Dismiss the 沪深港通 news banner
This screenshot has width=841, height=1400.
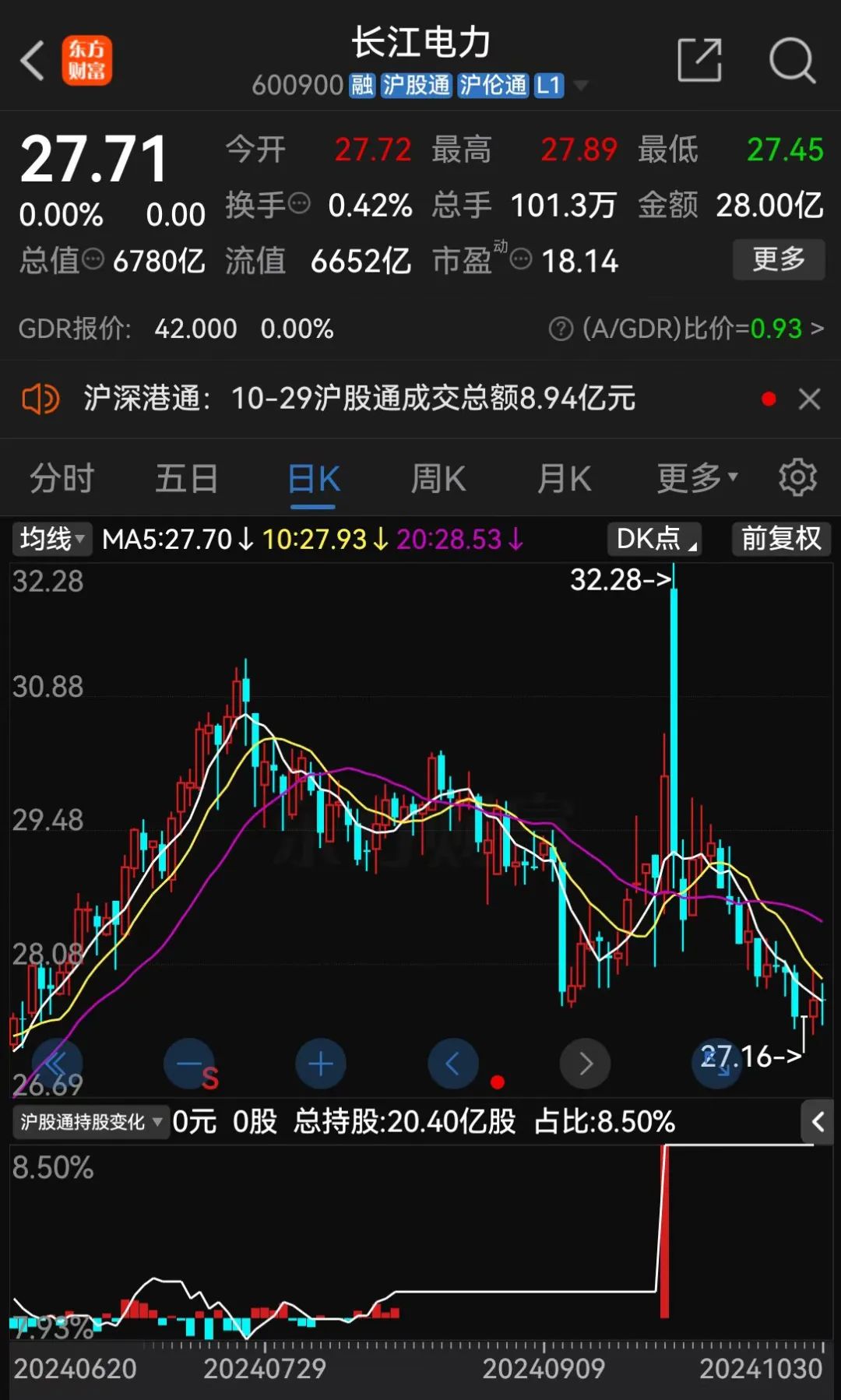810,399
